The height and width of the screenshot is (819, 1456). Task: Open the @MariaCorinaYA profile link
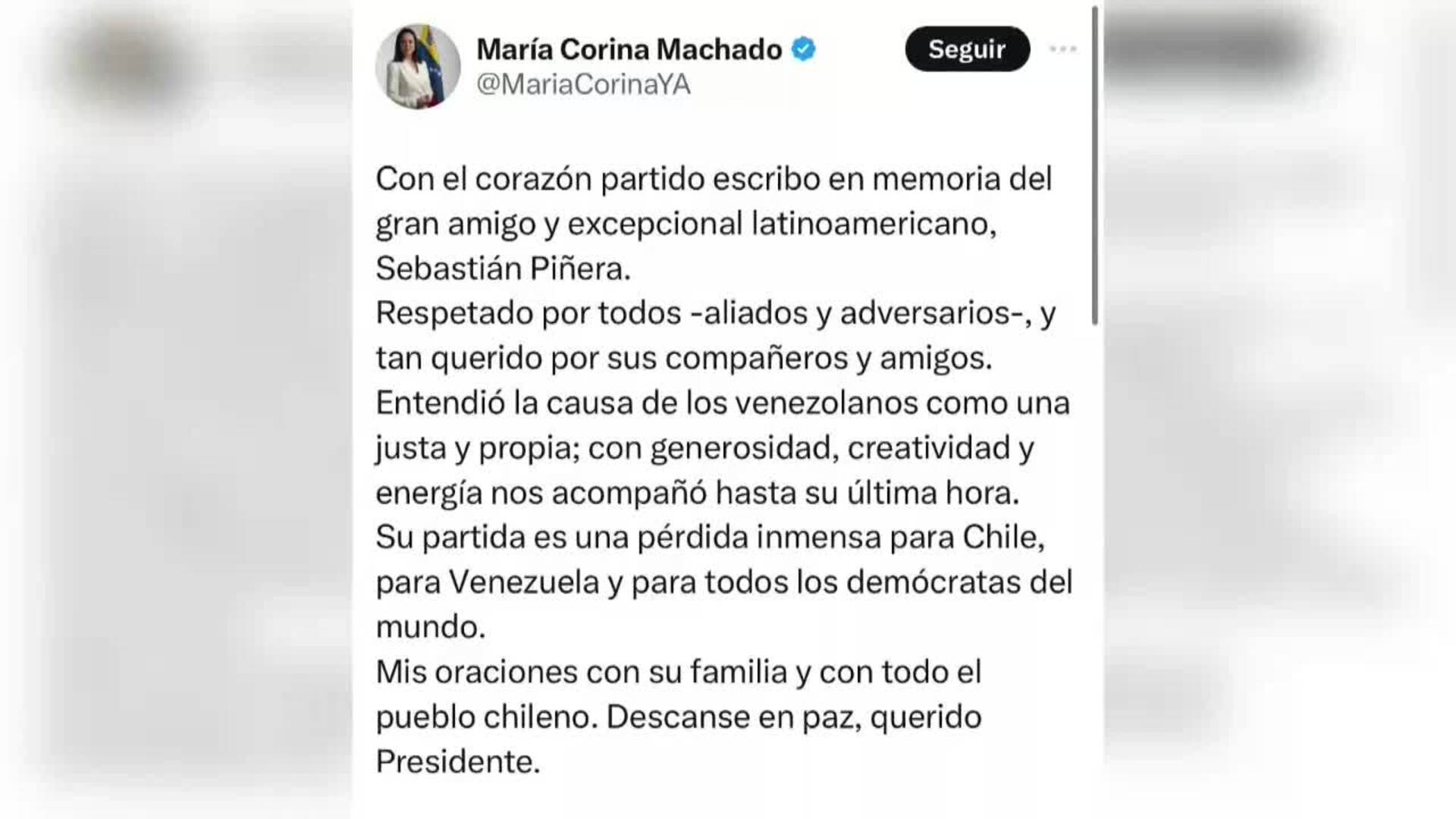(x=583, y=84)
